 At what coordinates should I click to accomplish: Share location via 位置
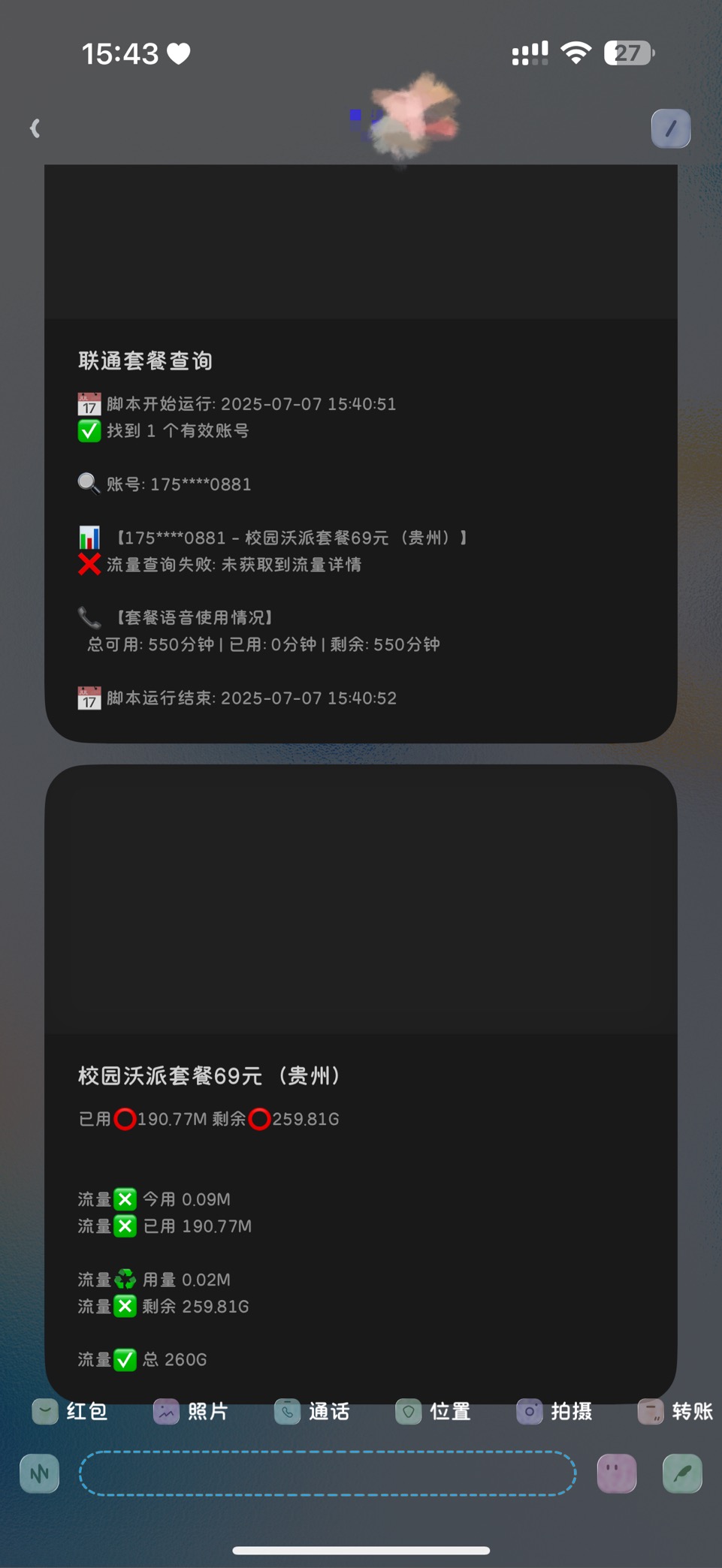tap(433, 1412)
